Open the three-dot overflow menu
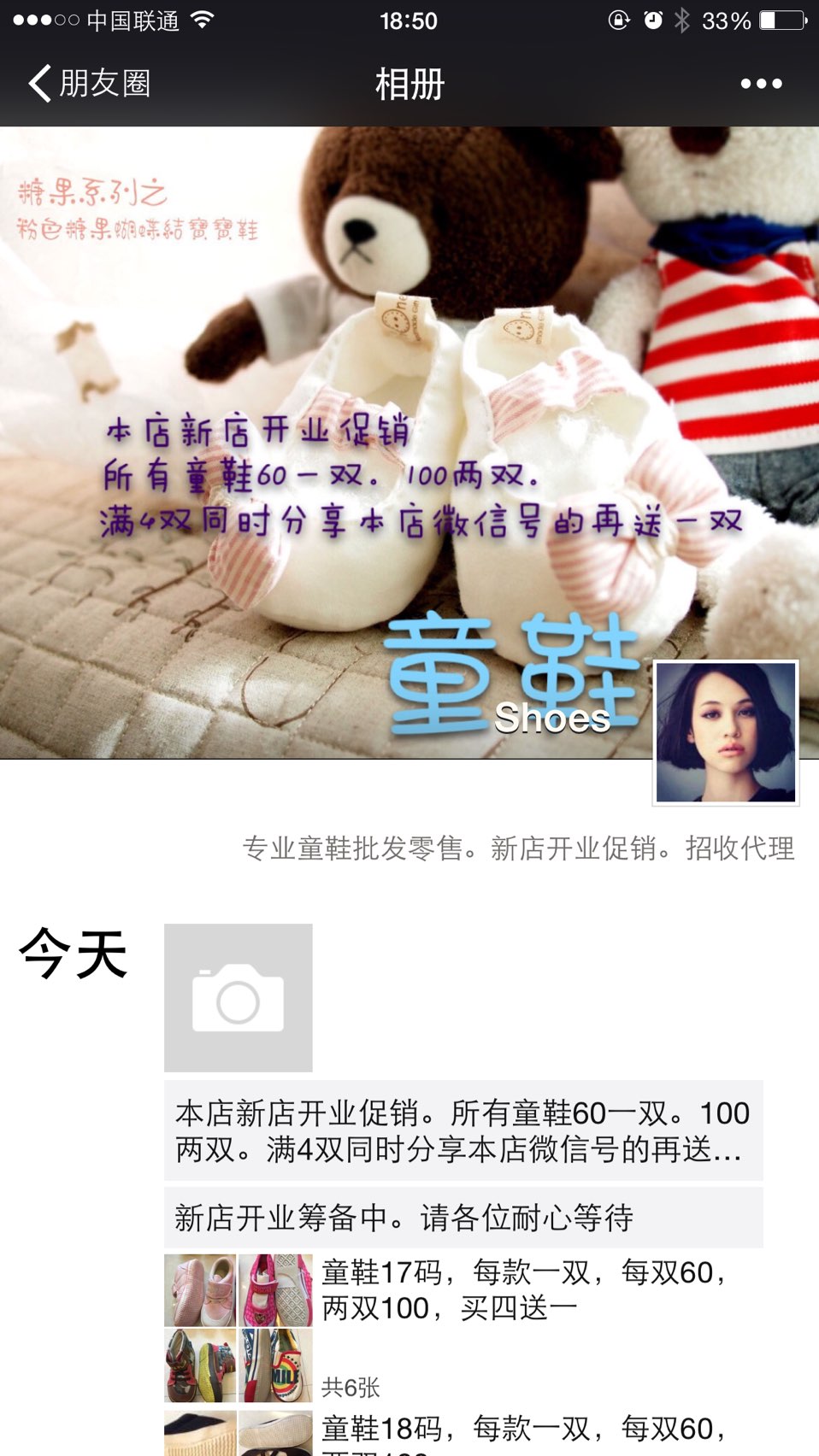The height and width of the screenshot is (1456, 819). click(x=761, y=84)
